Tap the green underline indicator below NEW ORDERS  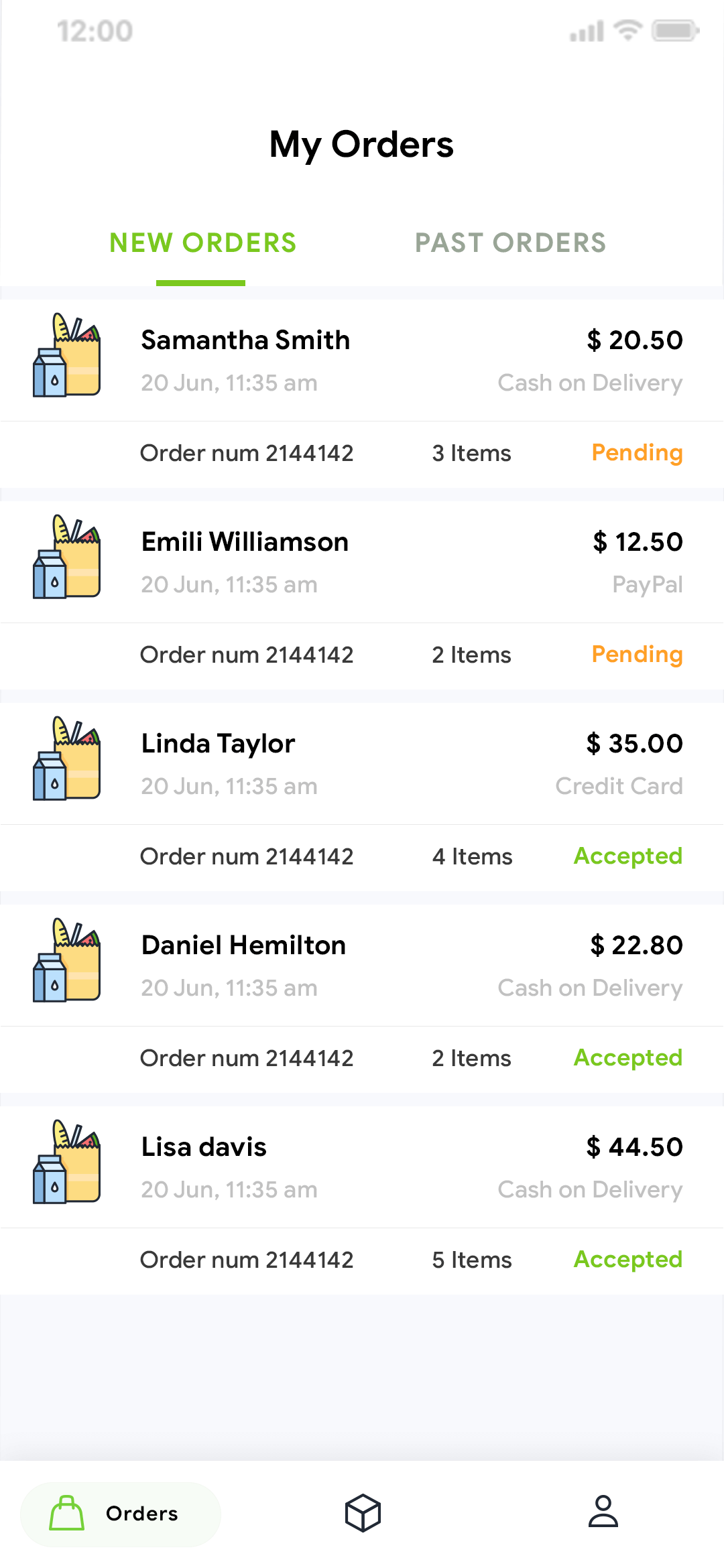201,282
